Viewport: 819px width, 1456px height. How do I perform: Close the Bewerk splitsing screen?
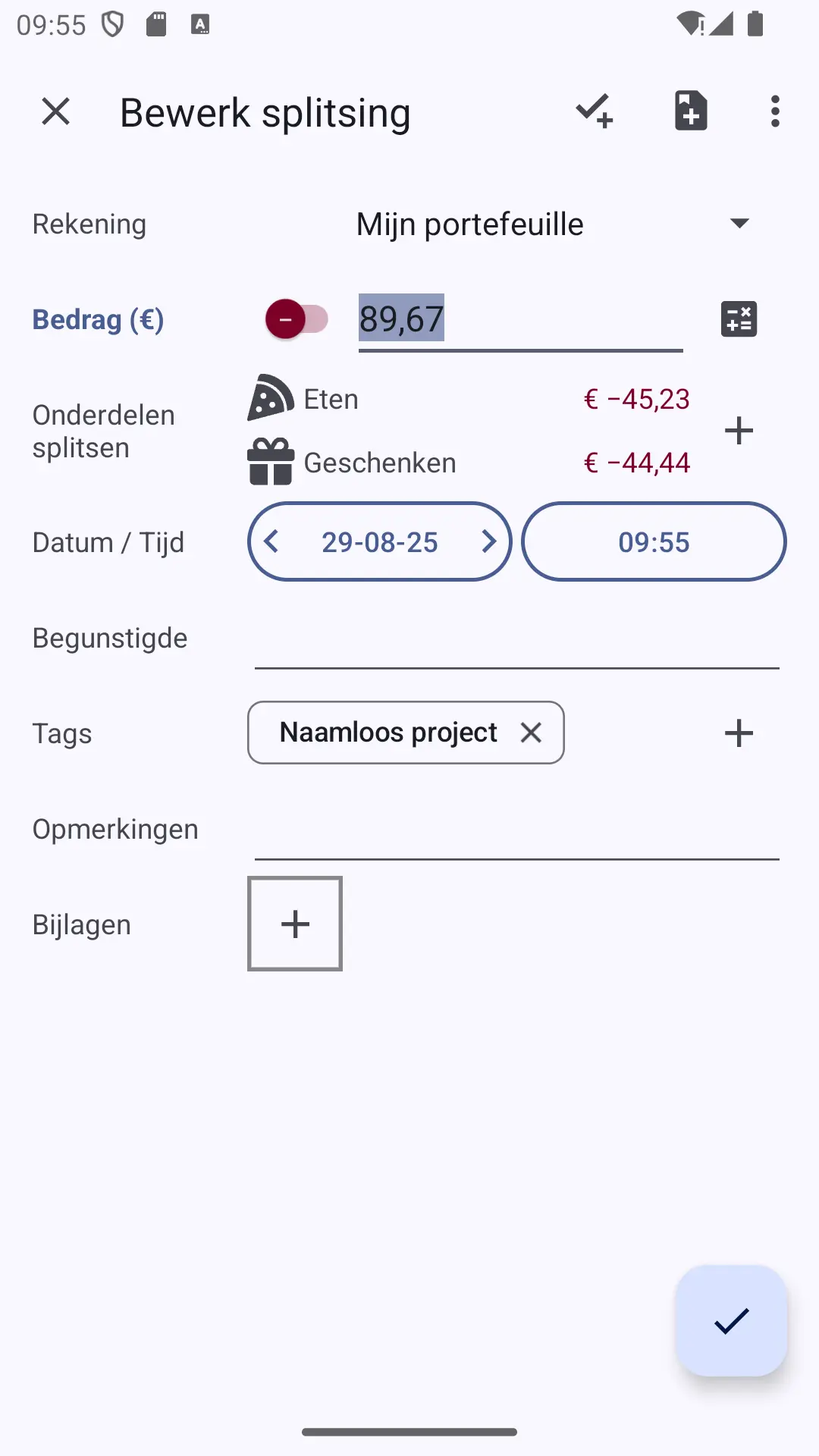pyautogui.click(x=55, y=111)
